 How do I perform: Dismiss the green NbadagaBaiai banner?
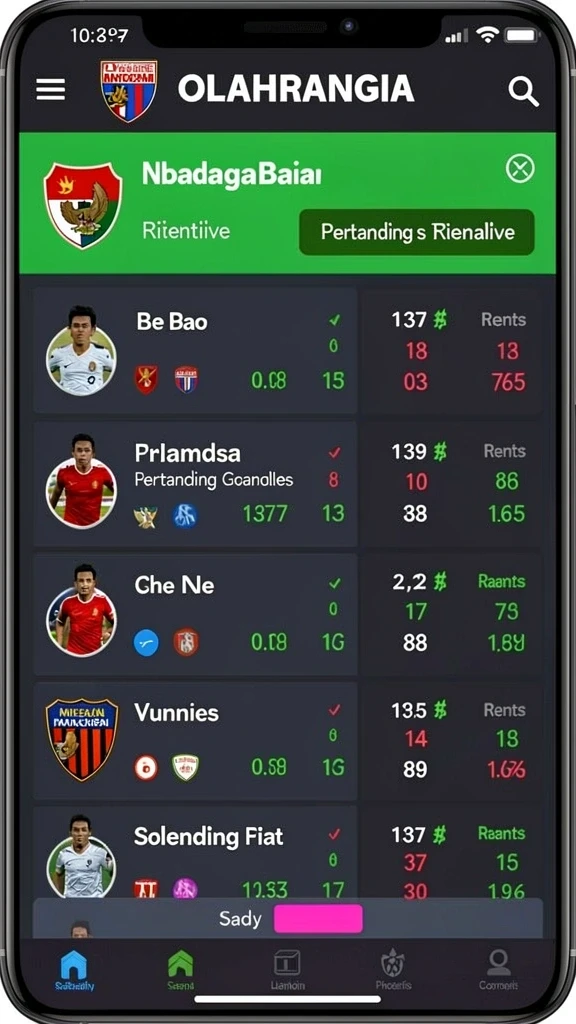(520, 169)
